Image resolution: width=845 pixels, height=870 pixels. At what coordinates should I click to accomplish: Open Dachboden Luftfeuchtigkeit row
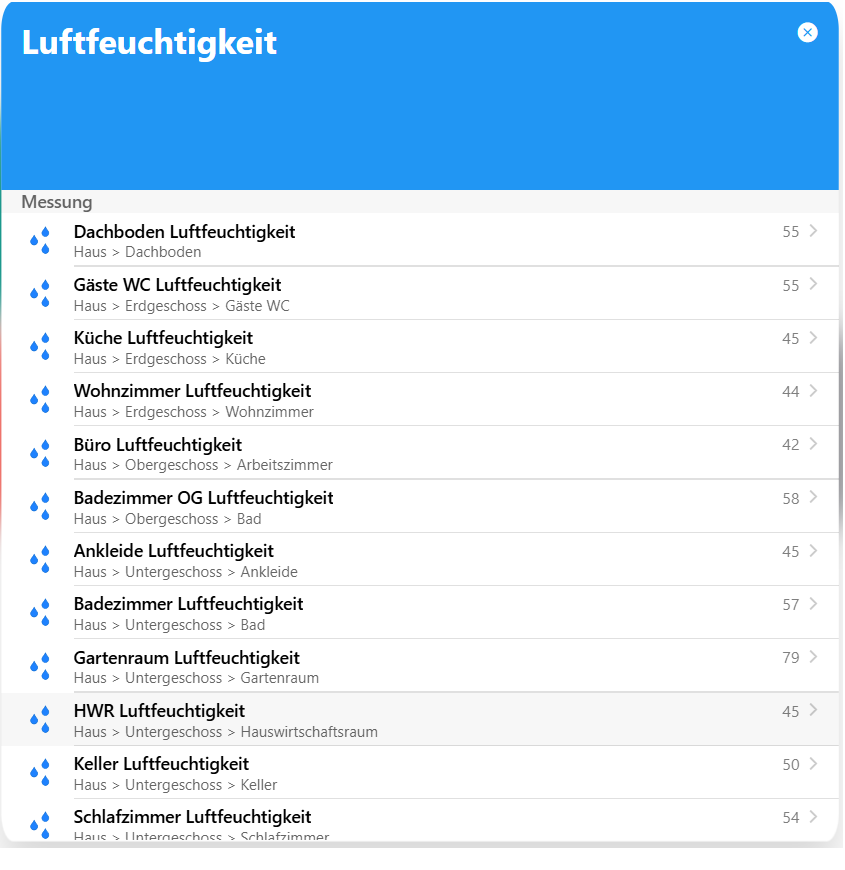(420, 240)
